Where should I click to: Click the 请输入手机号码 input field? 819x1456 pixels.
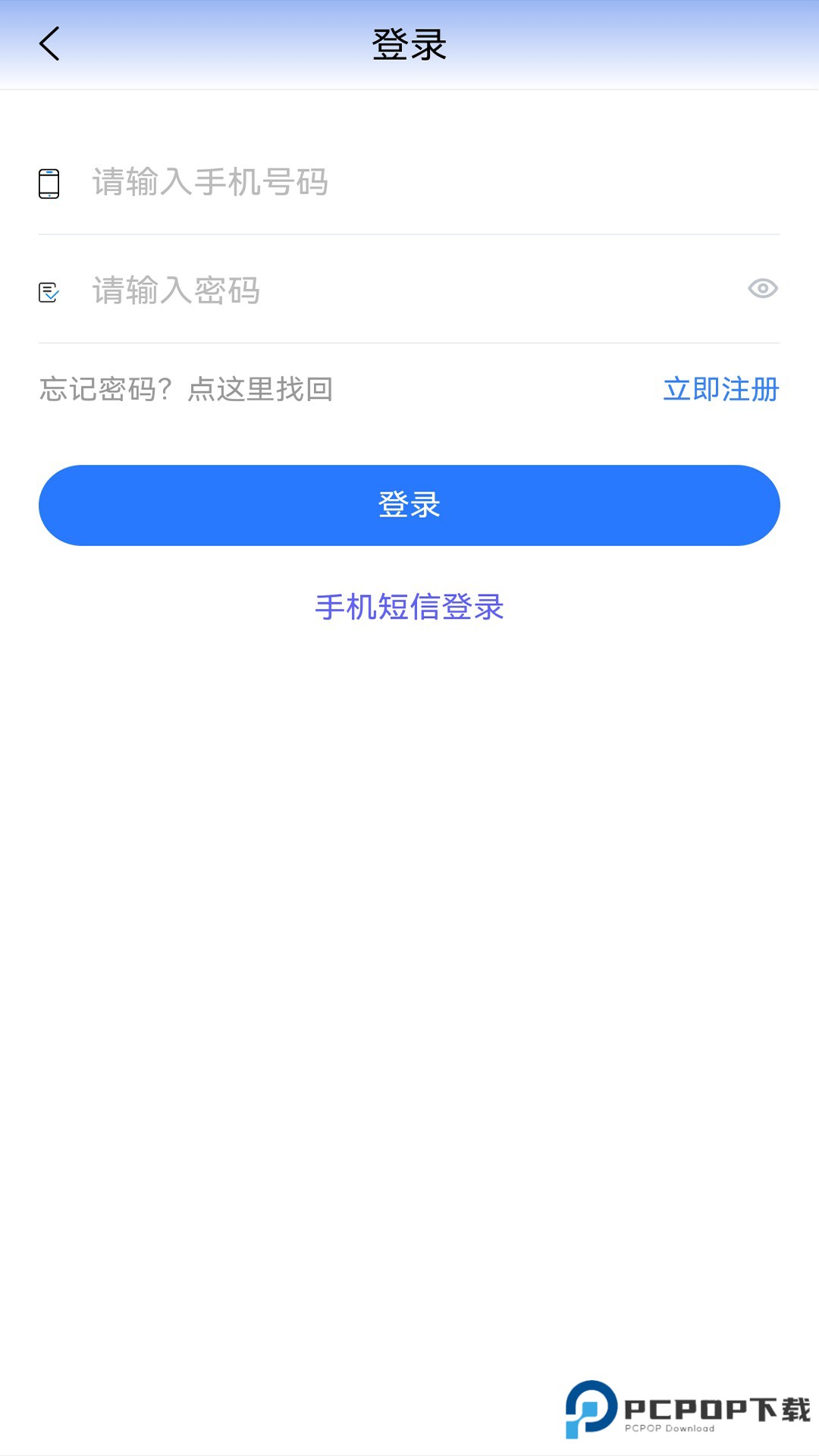pos(303,182)
